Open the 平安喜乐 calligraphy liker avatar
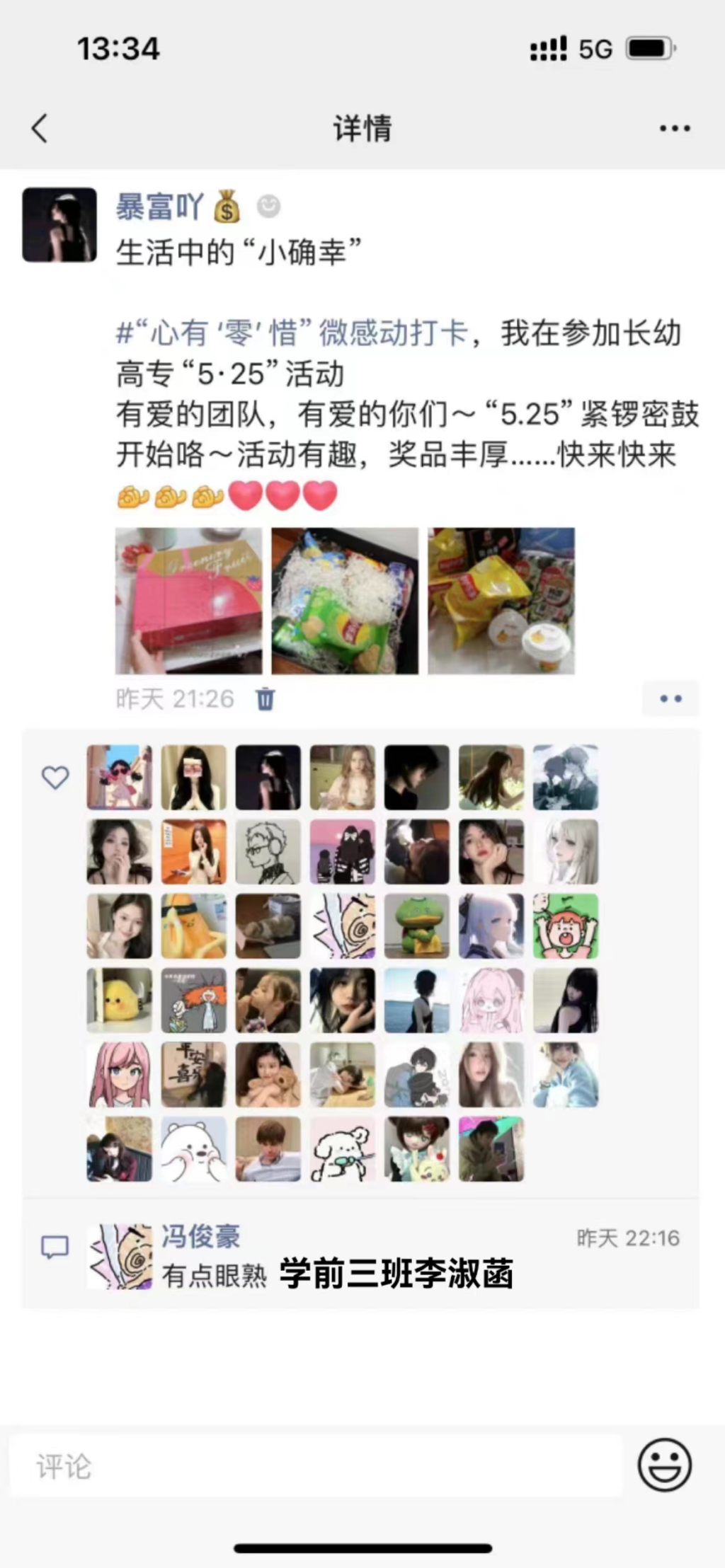Screen dimensions: 725x1568 point(193,1075)
